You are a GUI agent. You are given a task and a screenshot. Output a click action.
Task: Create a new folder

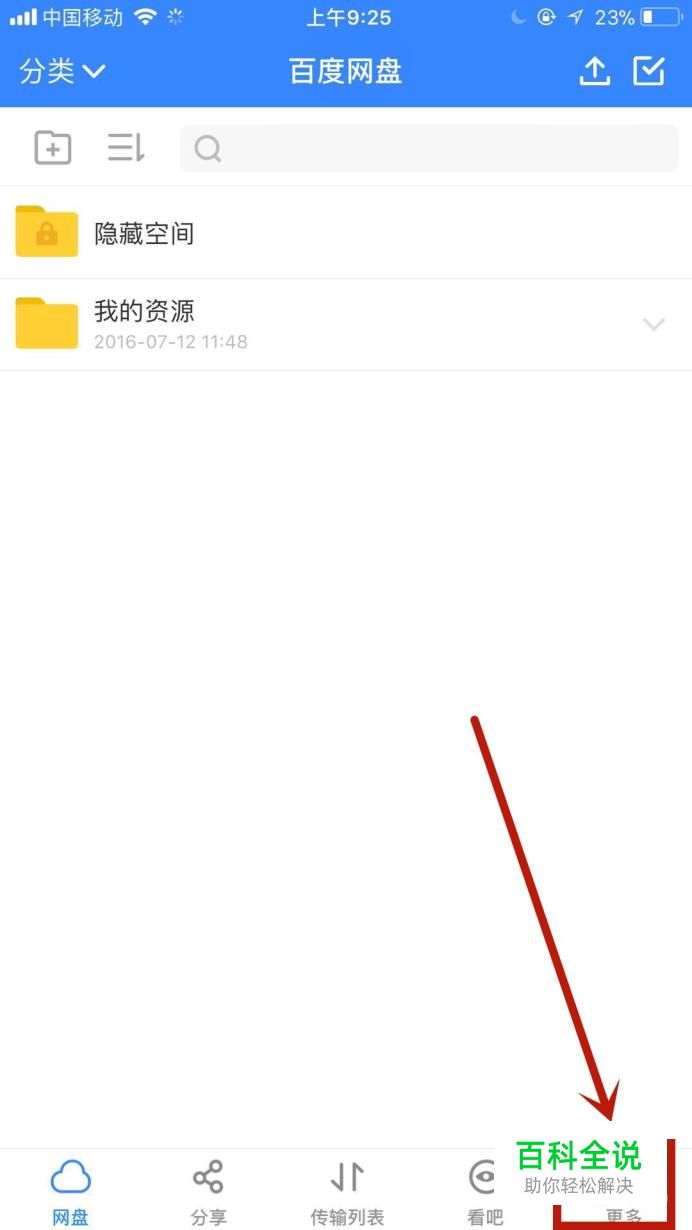(53, 149)
